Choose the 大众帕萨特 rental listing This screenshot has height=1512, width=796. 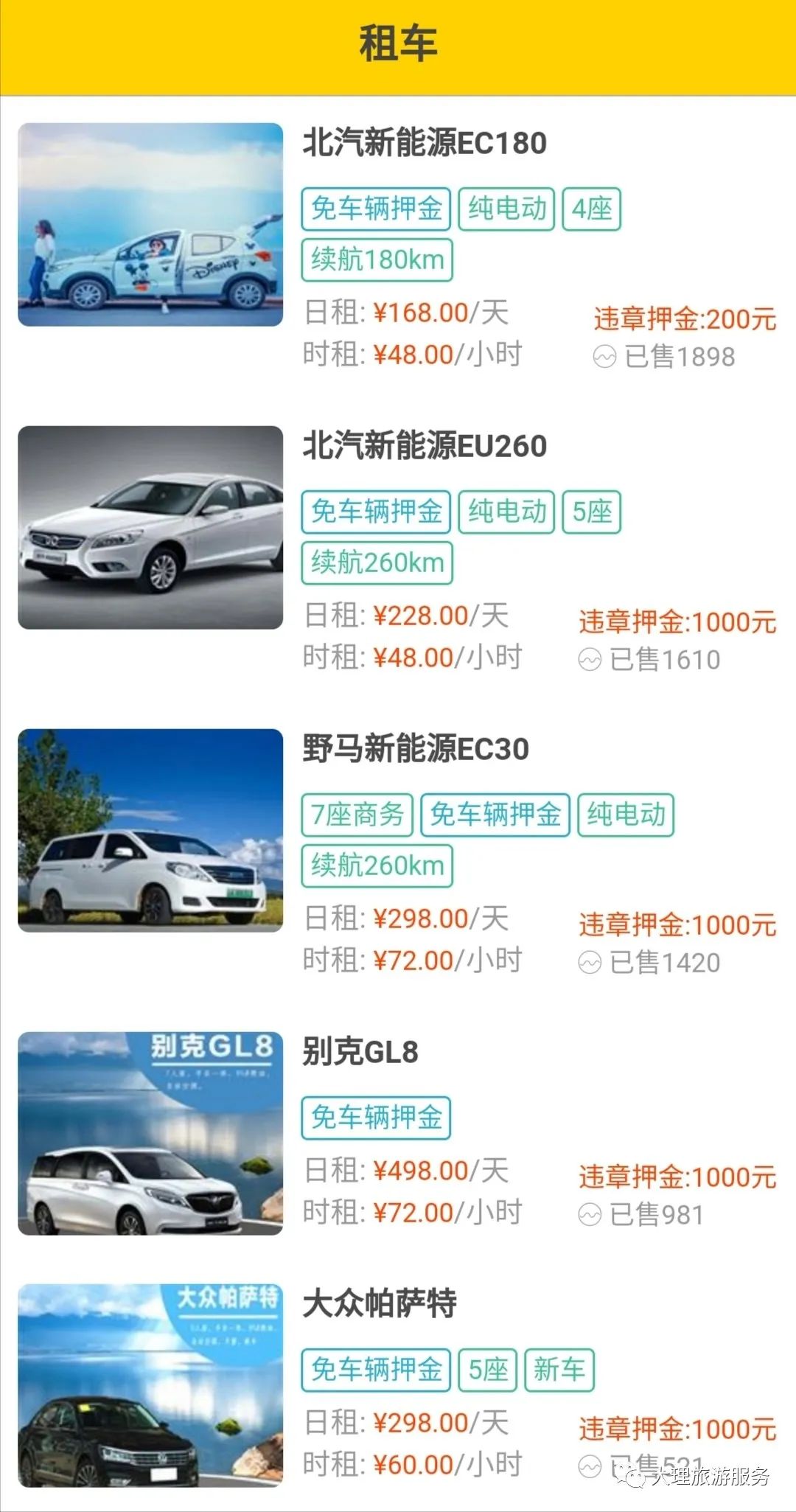[x=379, y=1303]
